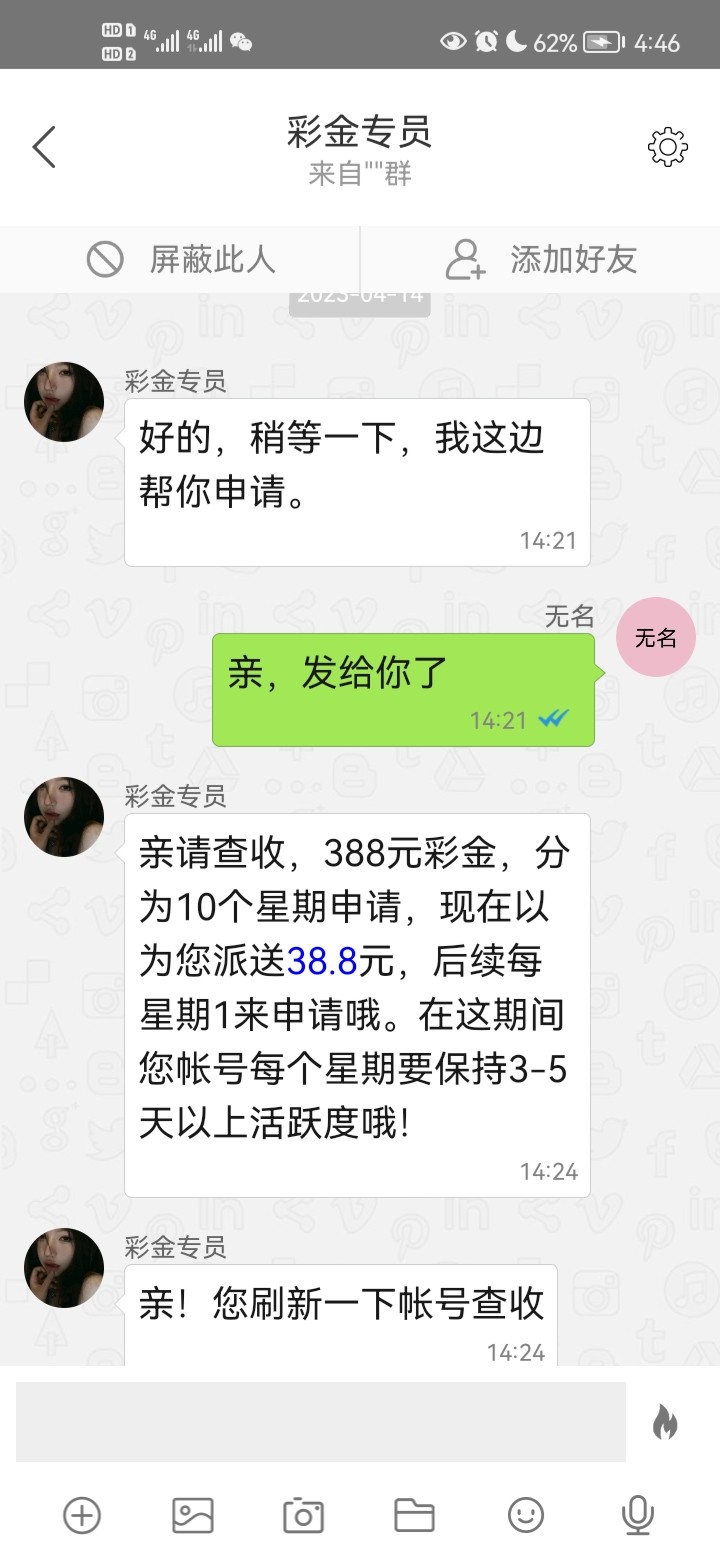Record a voice message with the microphone
This screenshot has height=1560, width=720.
click(637, 1515)
